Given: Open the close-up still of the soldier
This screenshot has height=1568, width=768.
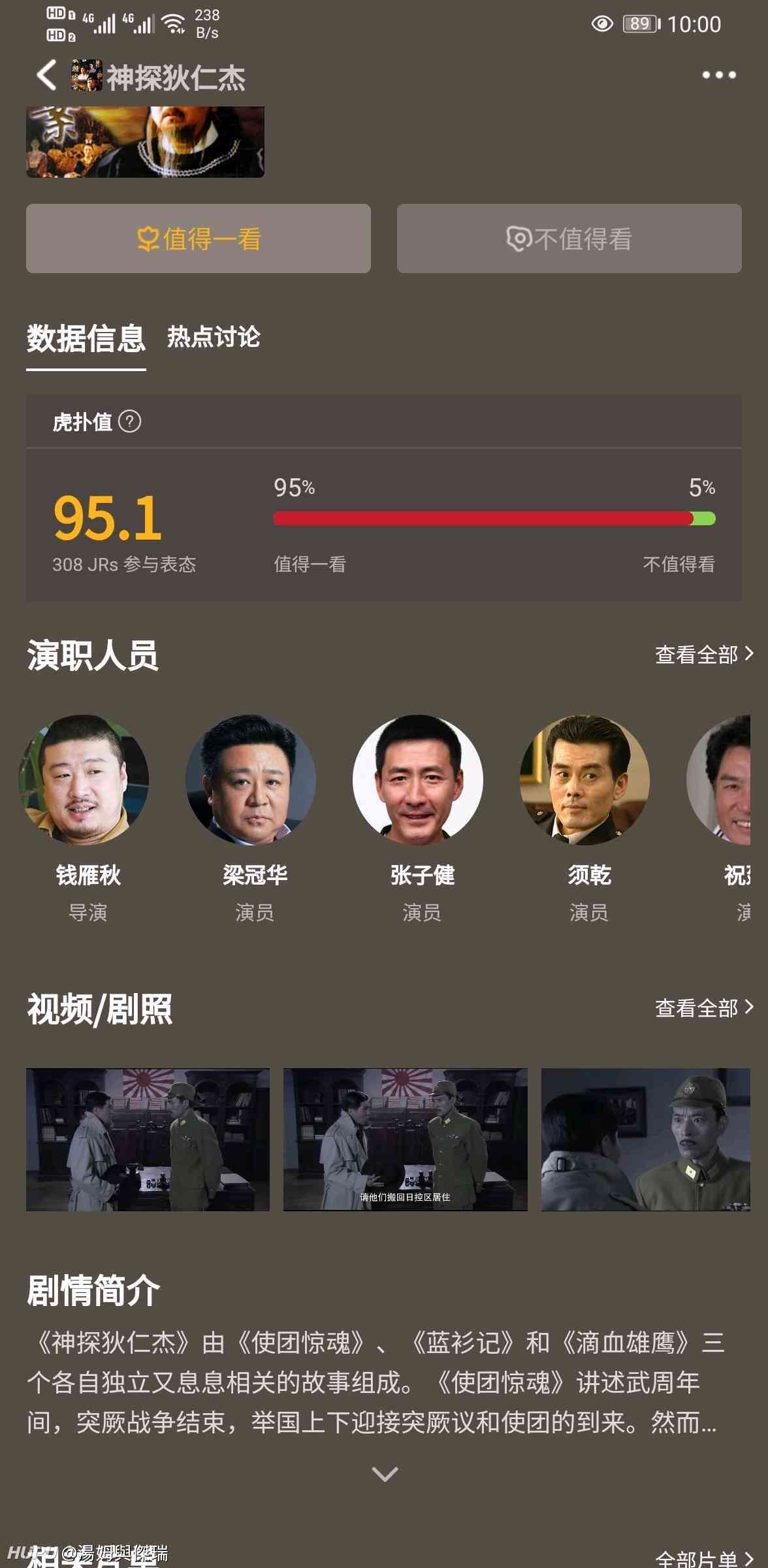Looking at the screenshot, I should [645, 1139].
